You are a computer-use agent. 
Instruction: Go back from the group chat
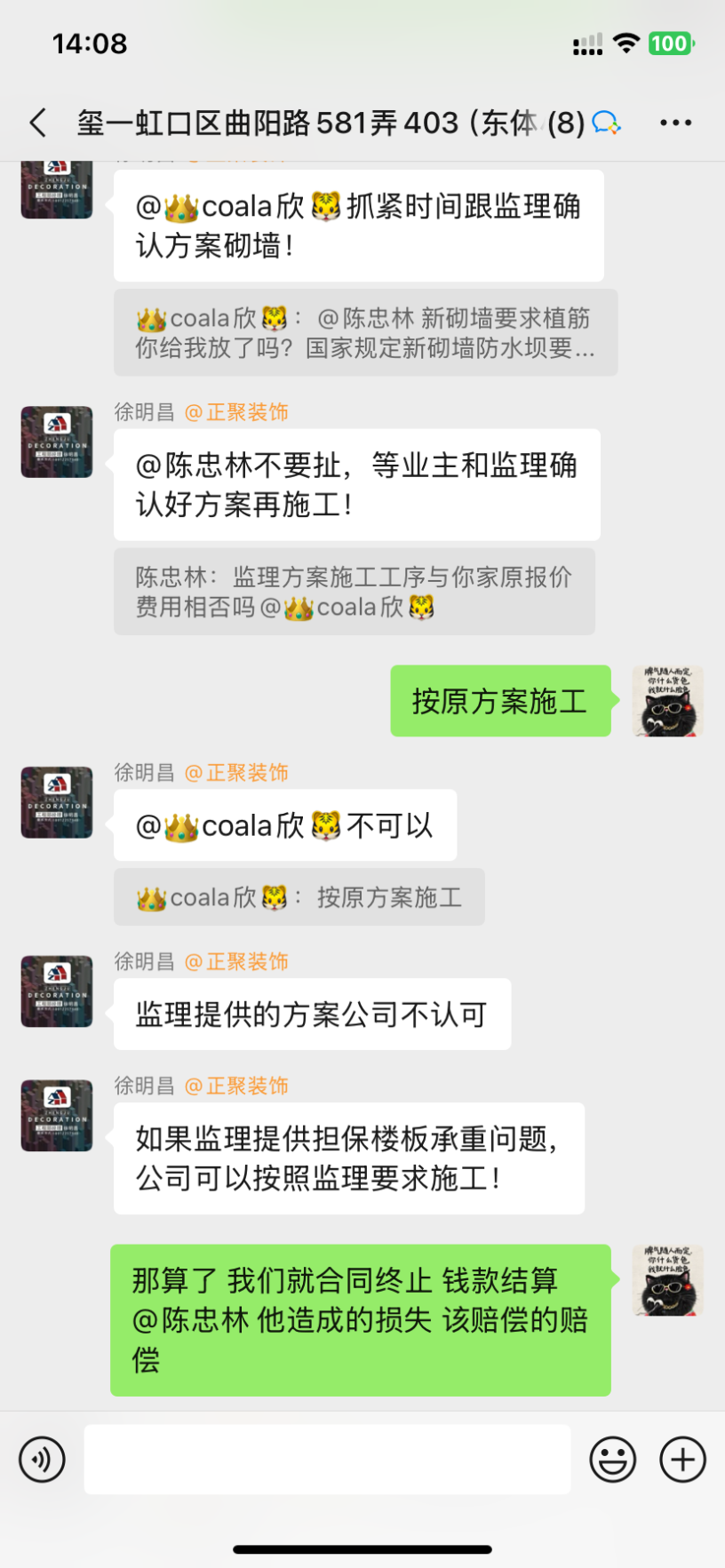coord(37,123)
